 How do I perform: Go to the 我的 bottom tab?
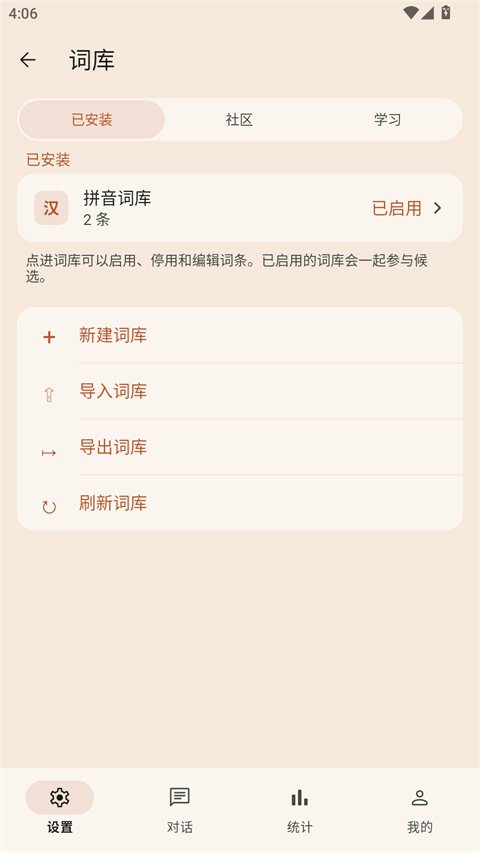[420, 808]
